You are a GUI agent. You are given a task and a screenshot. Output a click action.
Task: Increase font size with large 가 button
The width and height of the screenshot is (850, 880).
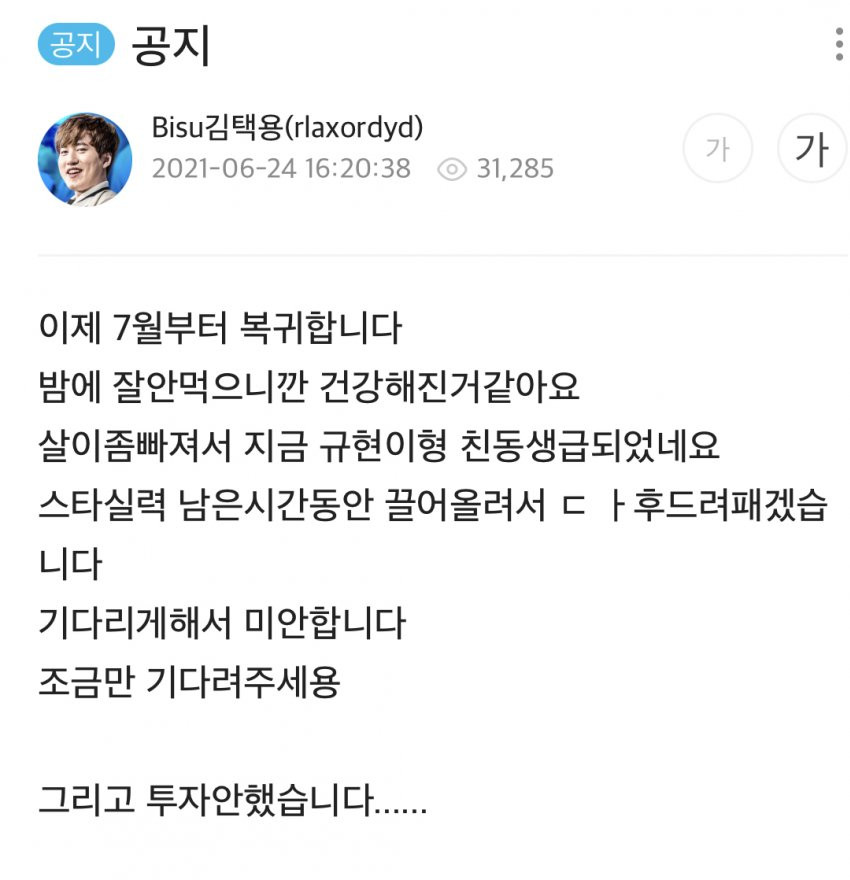pos(810,150)
